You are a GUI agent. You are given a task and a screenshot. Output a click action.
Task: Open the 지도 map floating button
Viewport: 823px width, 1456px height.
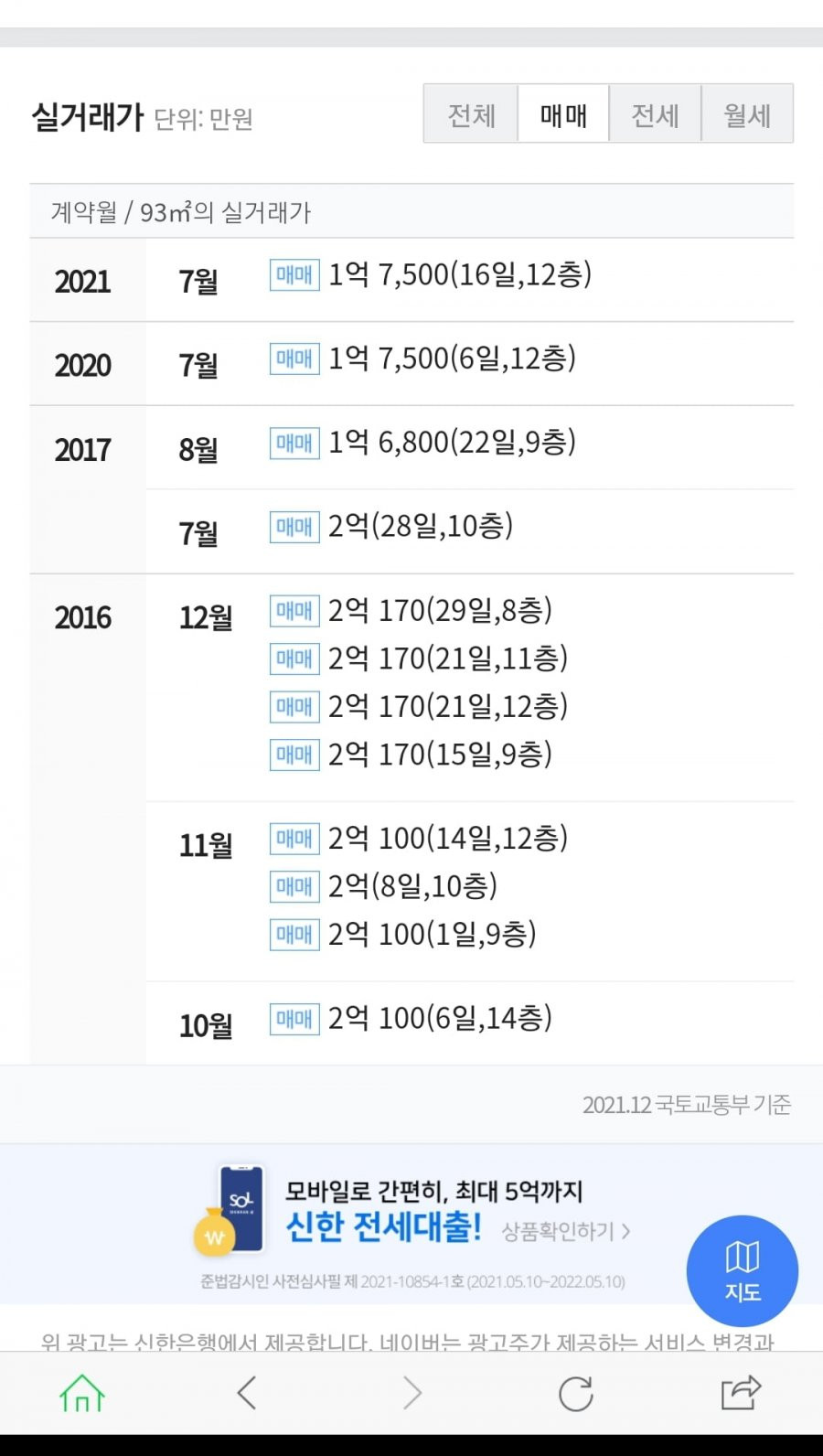[742, 1270]
